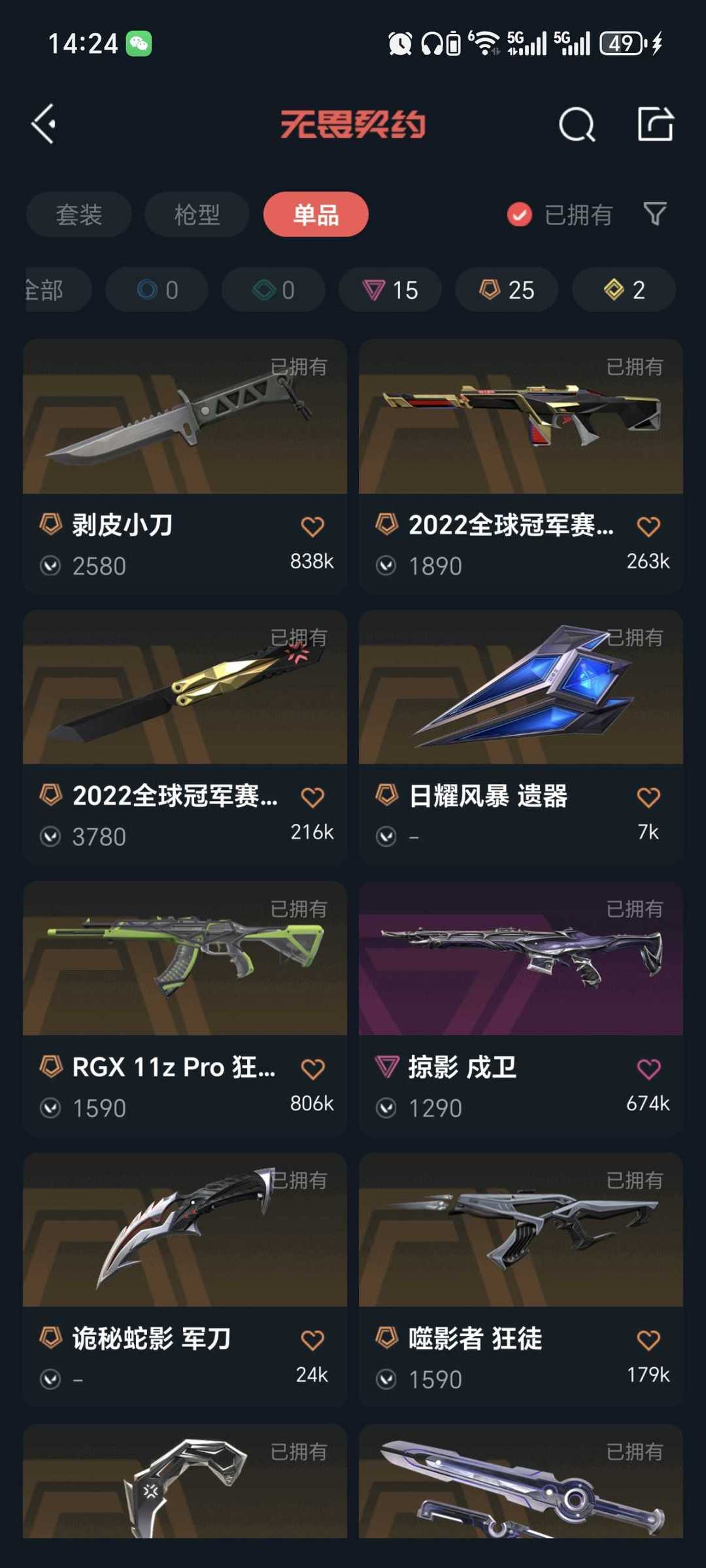Filter by the tier chip showing 25

507,290
